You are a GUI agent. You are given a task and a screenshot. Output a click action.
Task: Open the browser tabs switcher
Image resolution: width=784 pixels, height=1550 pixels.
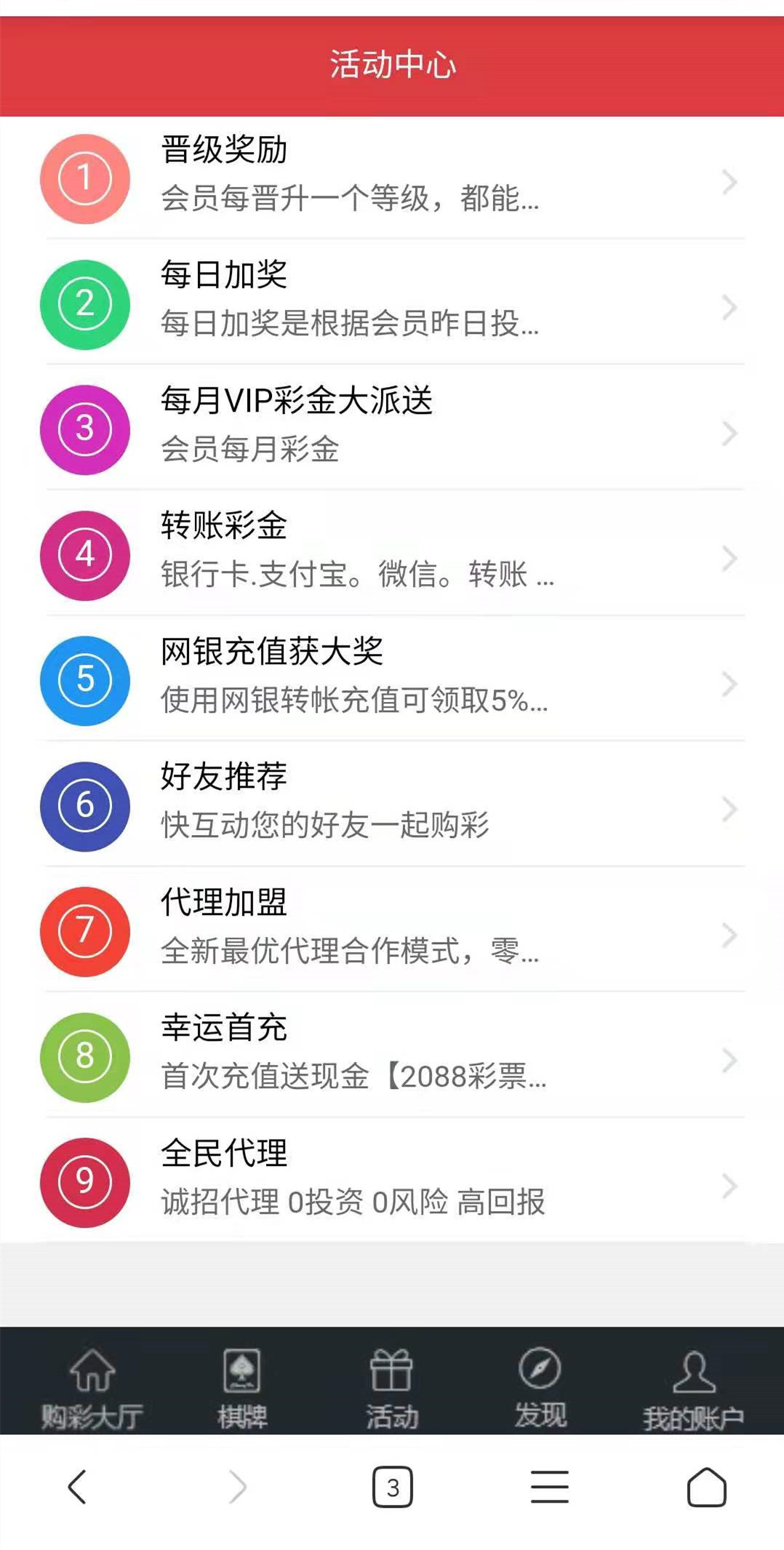pyautogui.click(x=393, y=1487)
